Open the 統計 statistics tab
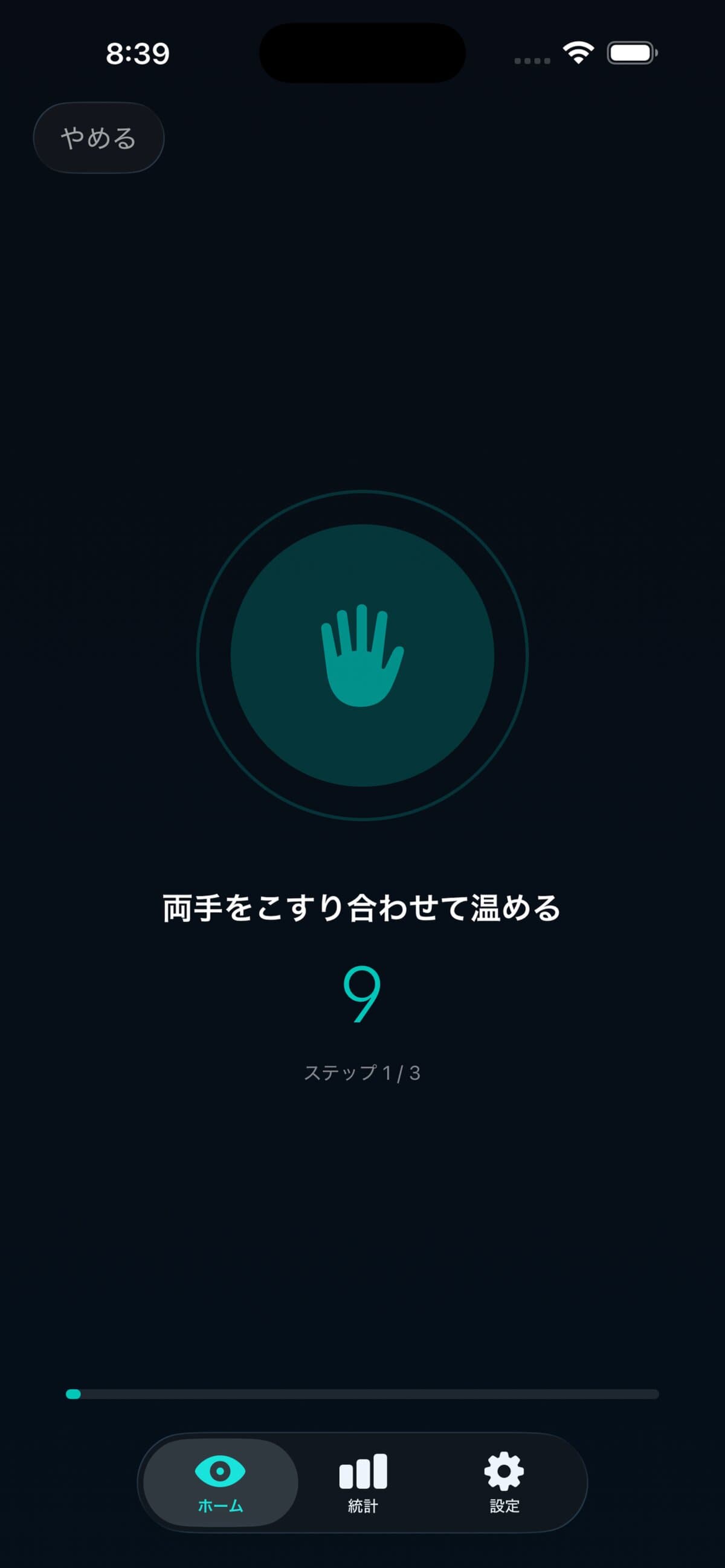Image resolution: width=725 pixels, height=1568 pixels. point(363,1482)
